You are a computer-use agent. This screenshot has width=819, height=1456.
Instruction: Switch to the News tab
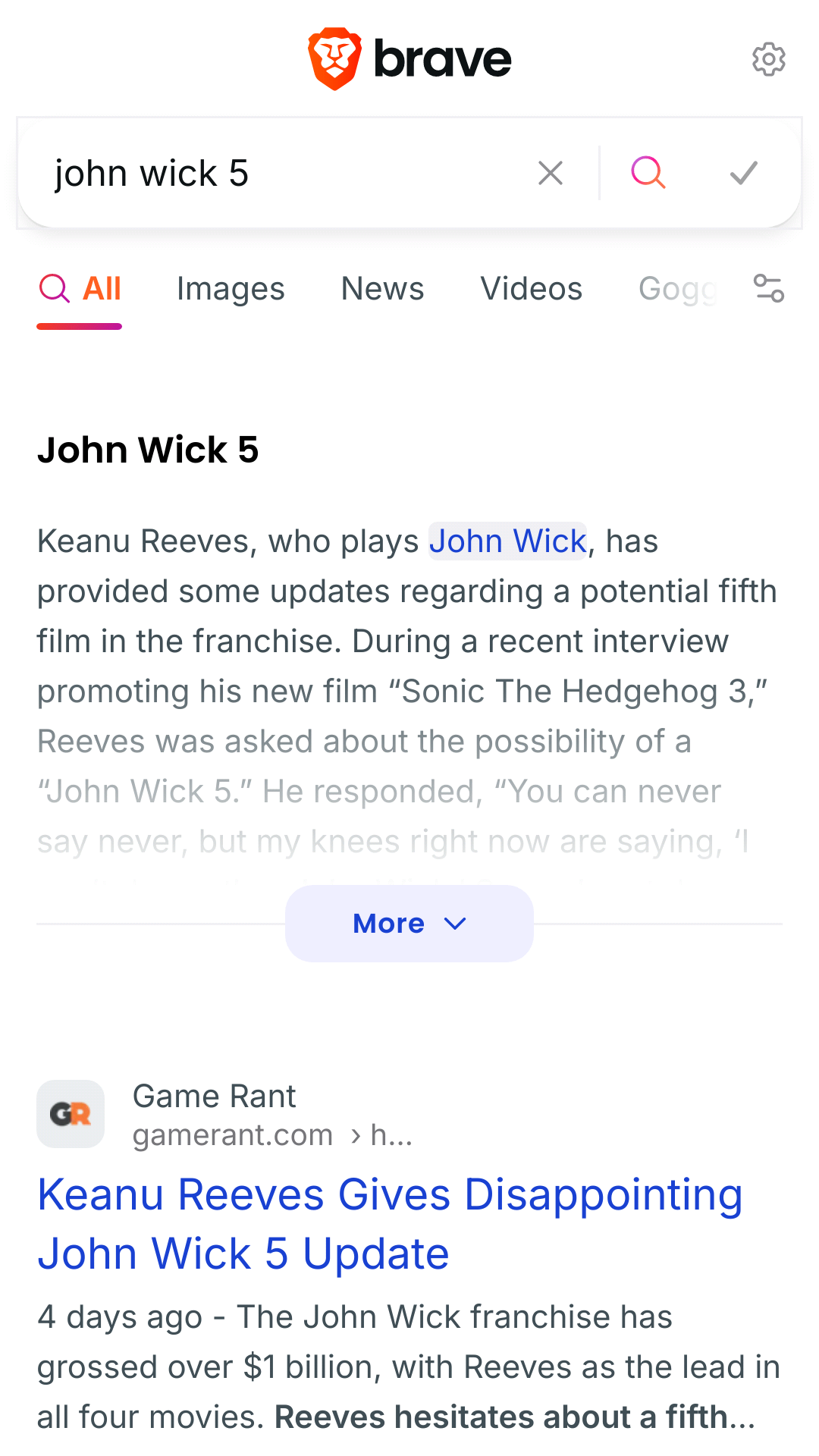click(x=382, y=289)
